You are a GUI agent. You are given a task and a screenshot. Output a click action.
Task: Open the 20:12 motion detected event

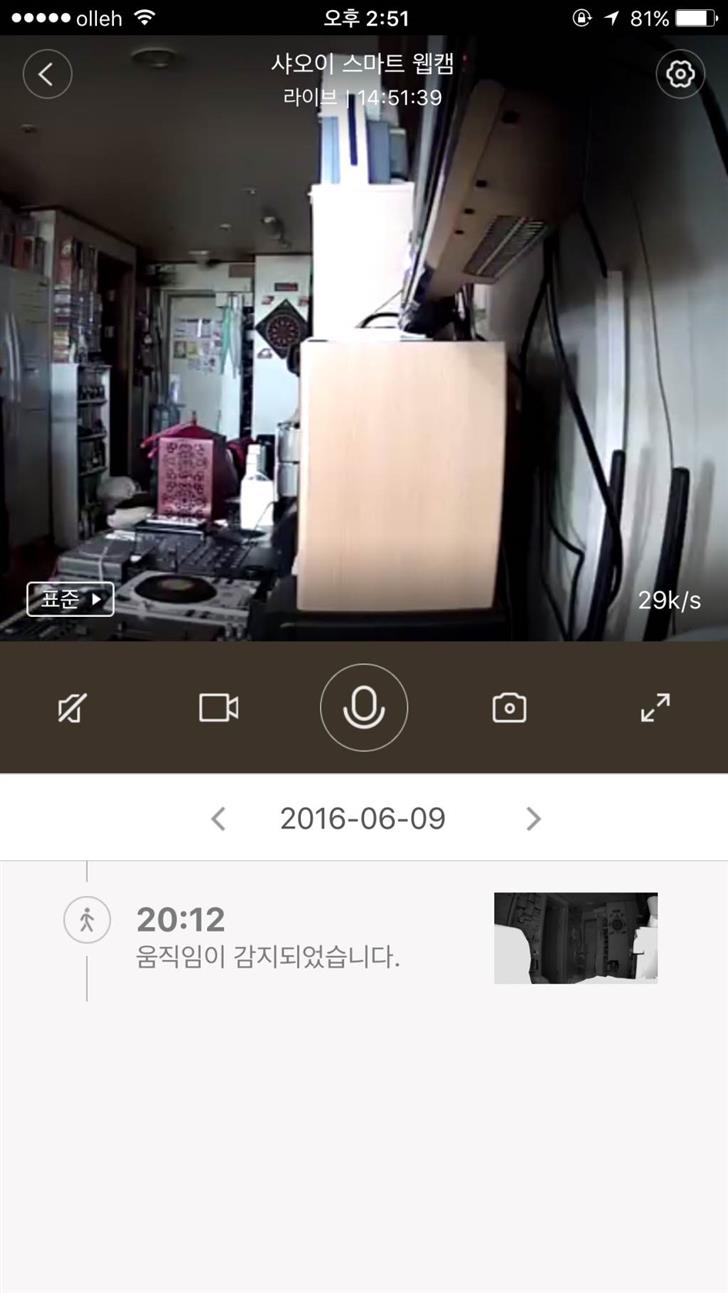click(x=267, y=937)
